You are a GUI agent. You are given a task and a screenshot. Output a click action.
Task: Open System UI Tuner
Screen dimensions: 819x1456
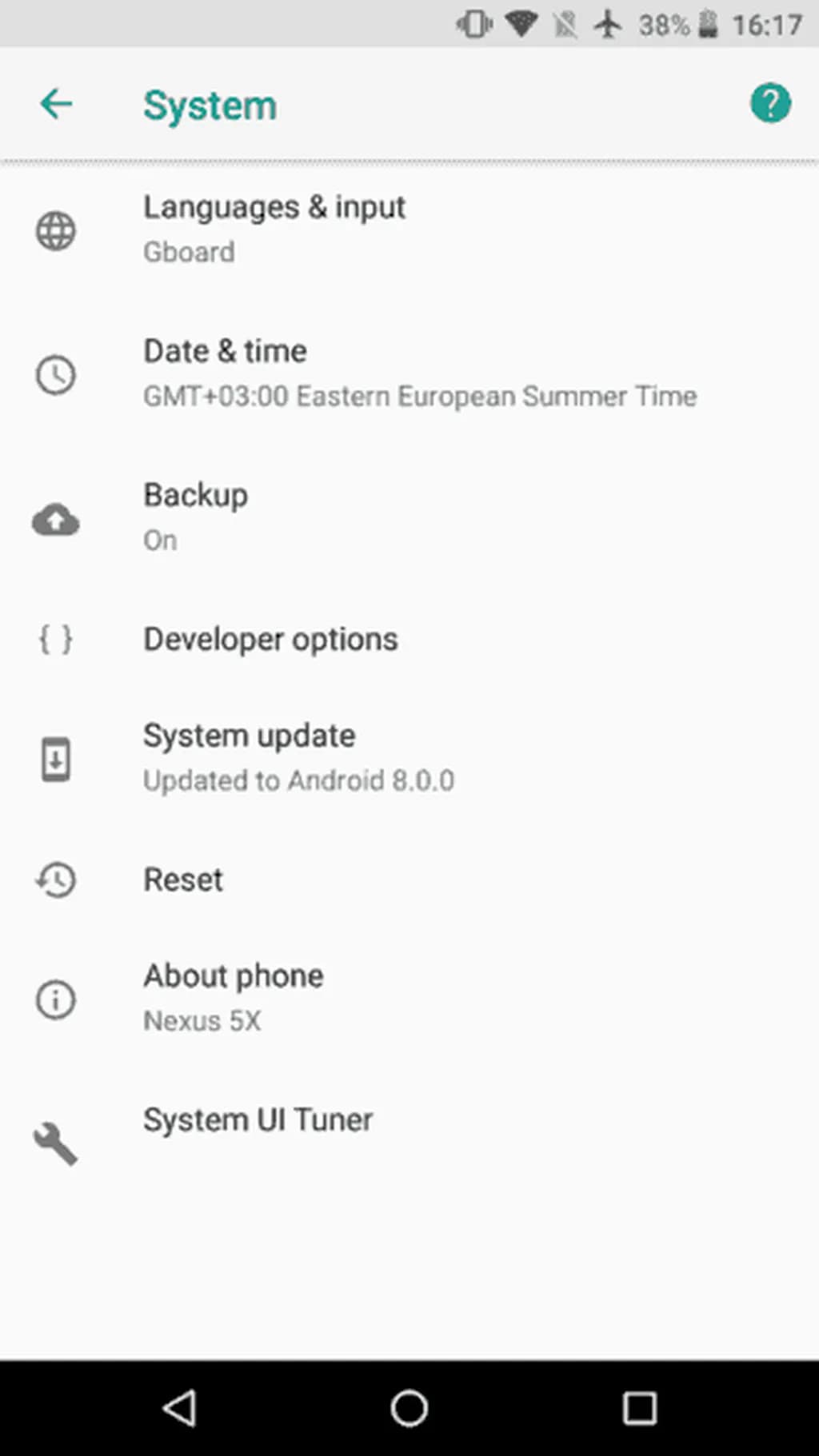tap(258, 1120)
